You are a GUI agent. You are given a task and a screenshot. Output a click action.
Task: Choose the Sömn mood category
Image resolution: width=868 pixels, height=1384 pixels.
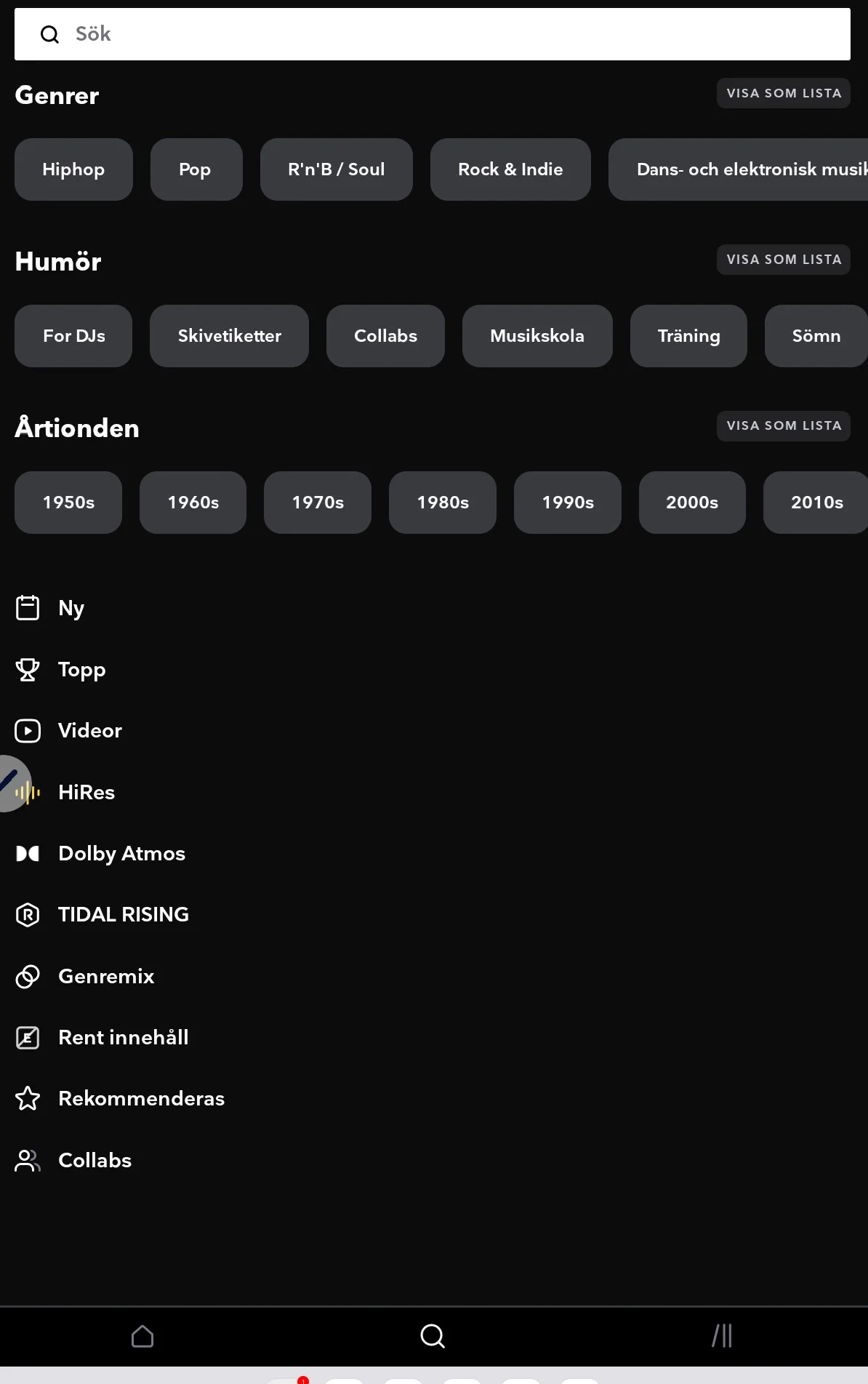pyautogui.click(x=817, y=336)
